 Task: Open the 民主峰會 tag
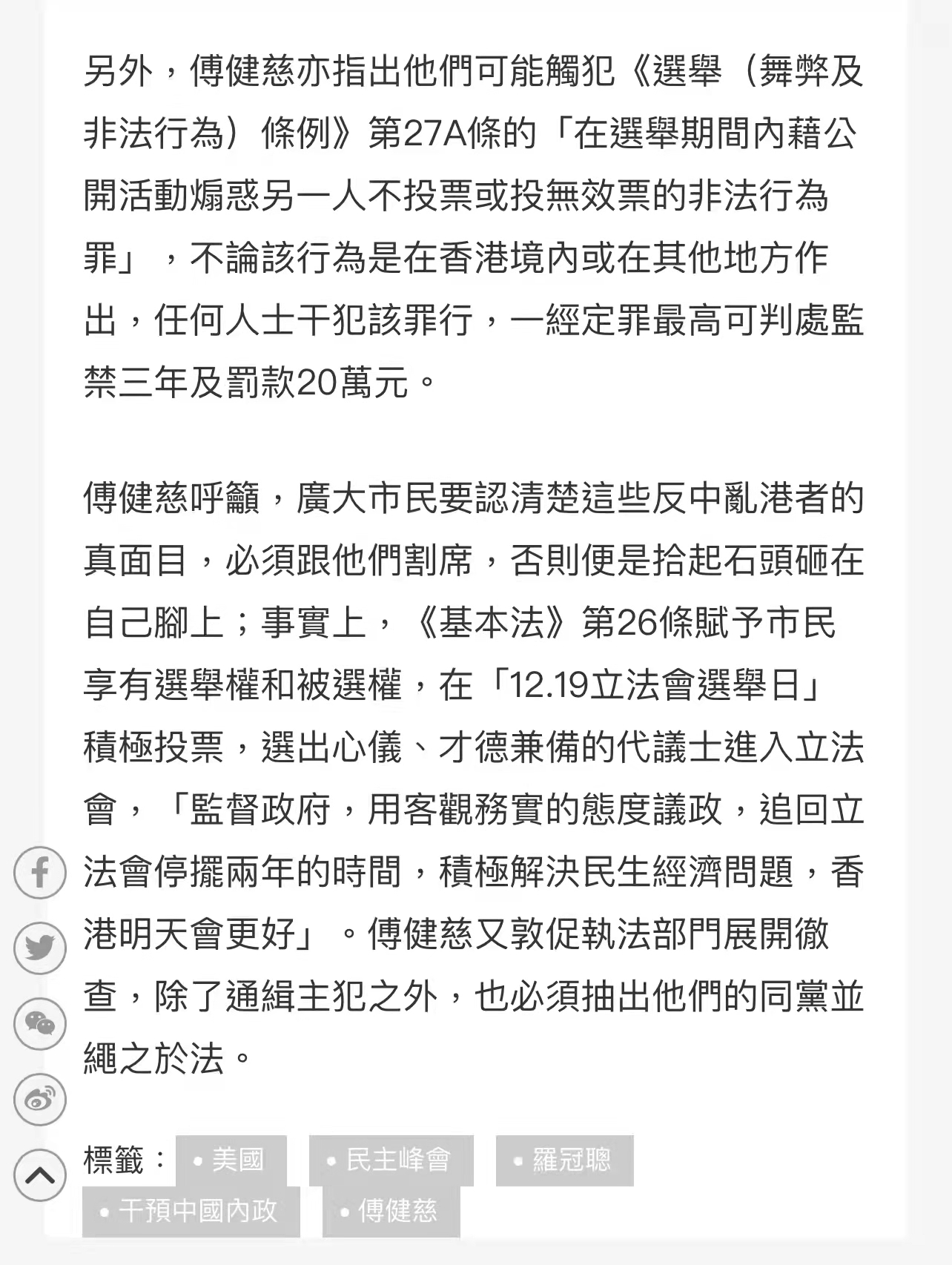pos(391,1160)
